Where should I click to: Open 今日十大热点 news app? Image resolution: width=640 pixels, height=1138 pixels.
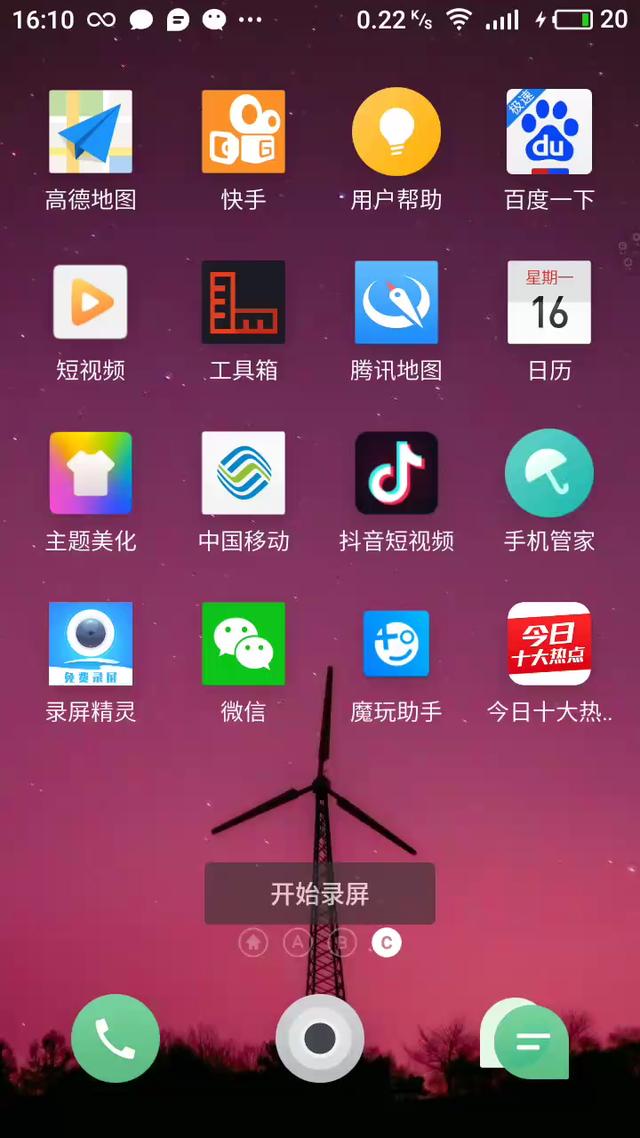[x=549, y=644]
